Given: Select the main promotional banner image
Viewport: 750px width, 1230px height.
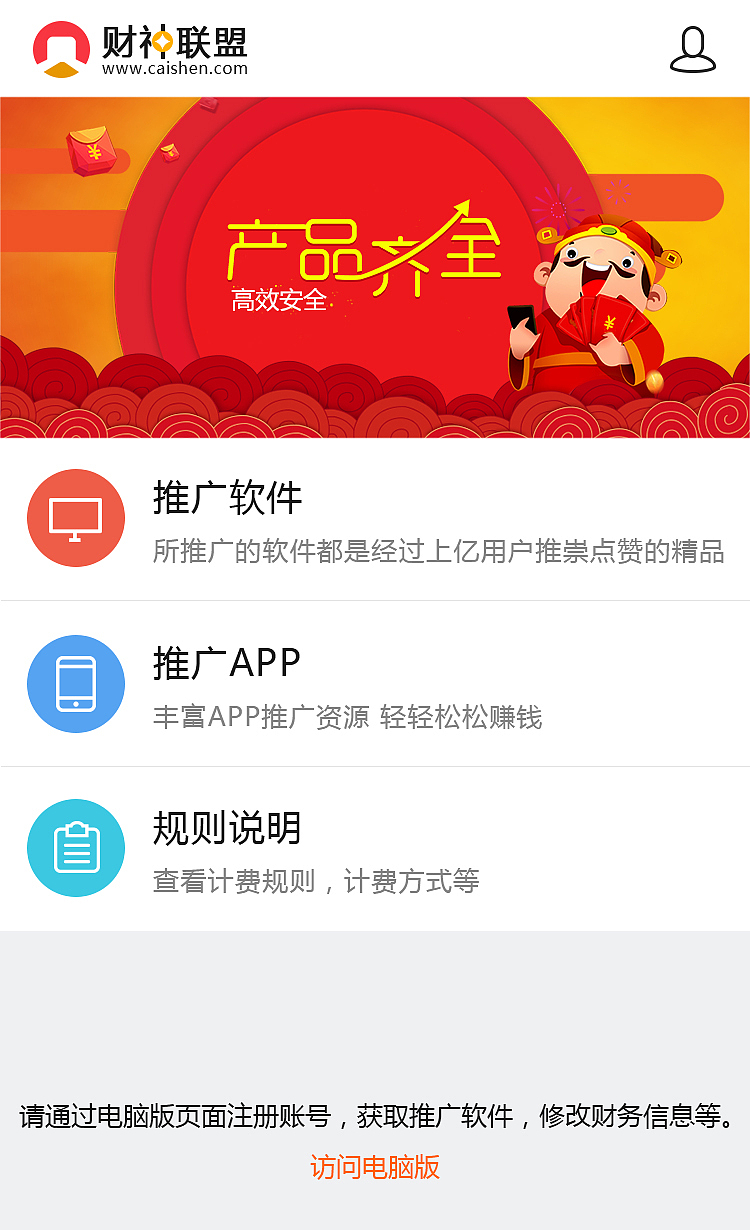Looking at the screenshot, I should point(375,265).
